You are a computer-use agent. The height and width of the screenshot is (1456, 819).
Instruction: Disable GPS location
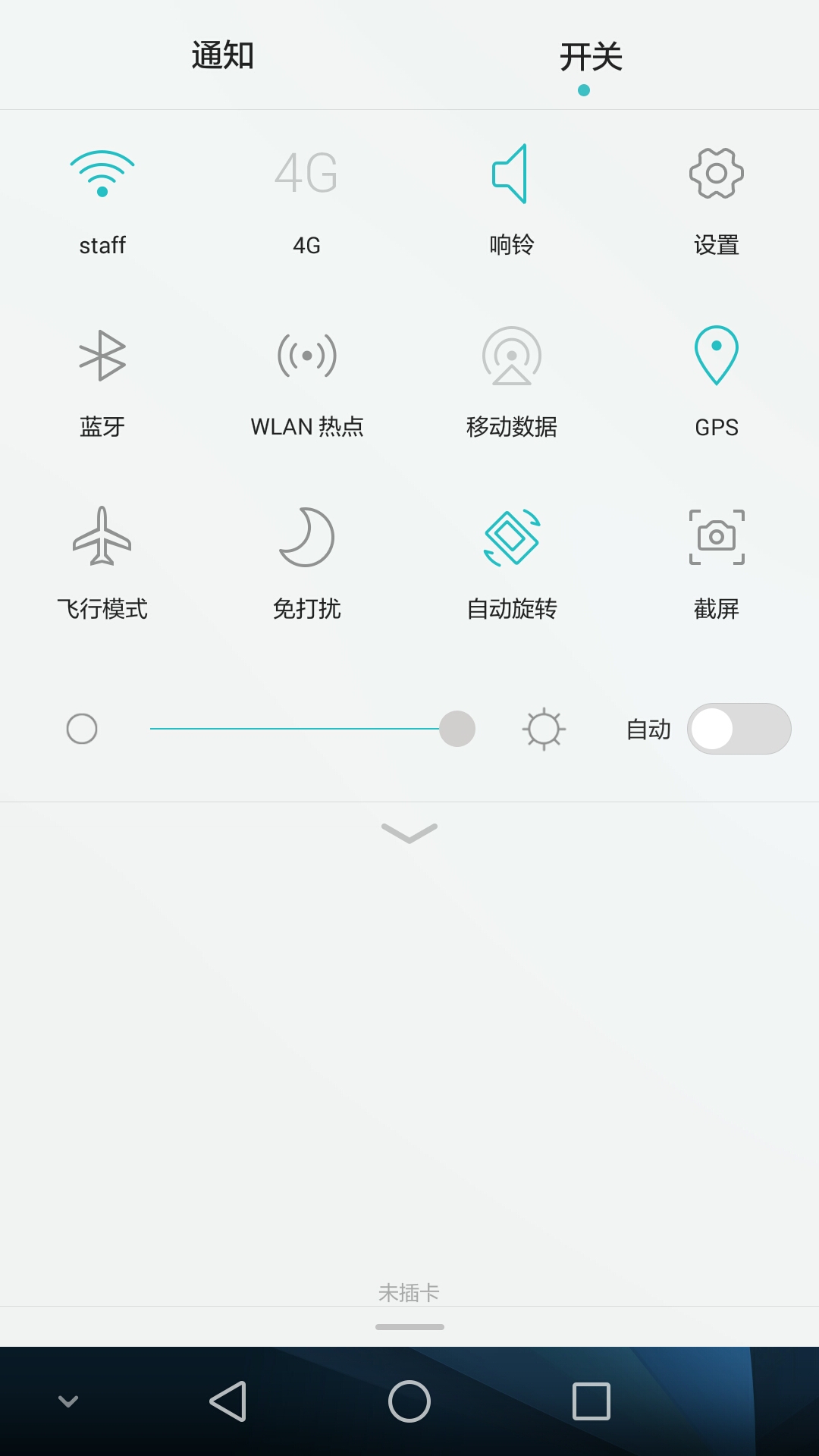(717, 379)
